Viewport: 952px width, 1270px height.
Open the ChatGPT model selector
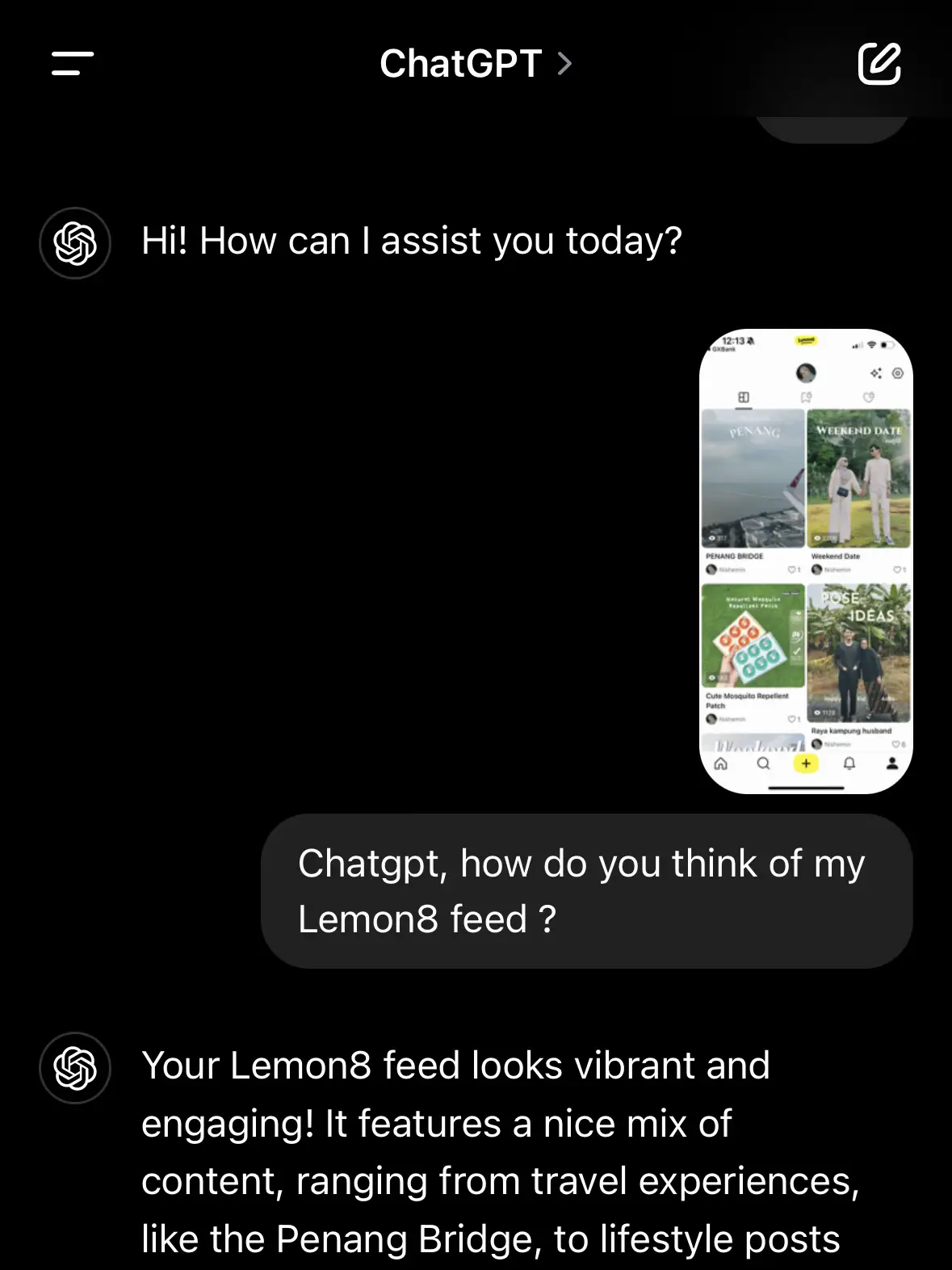475,64
